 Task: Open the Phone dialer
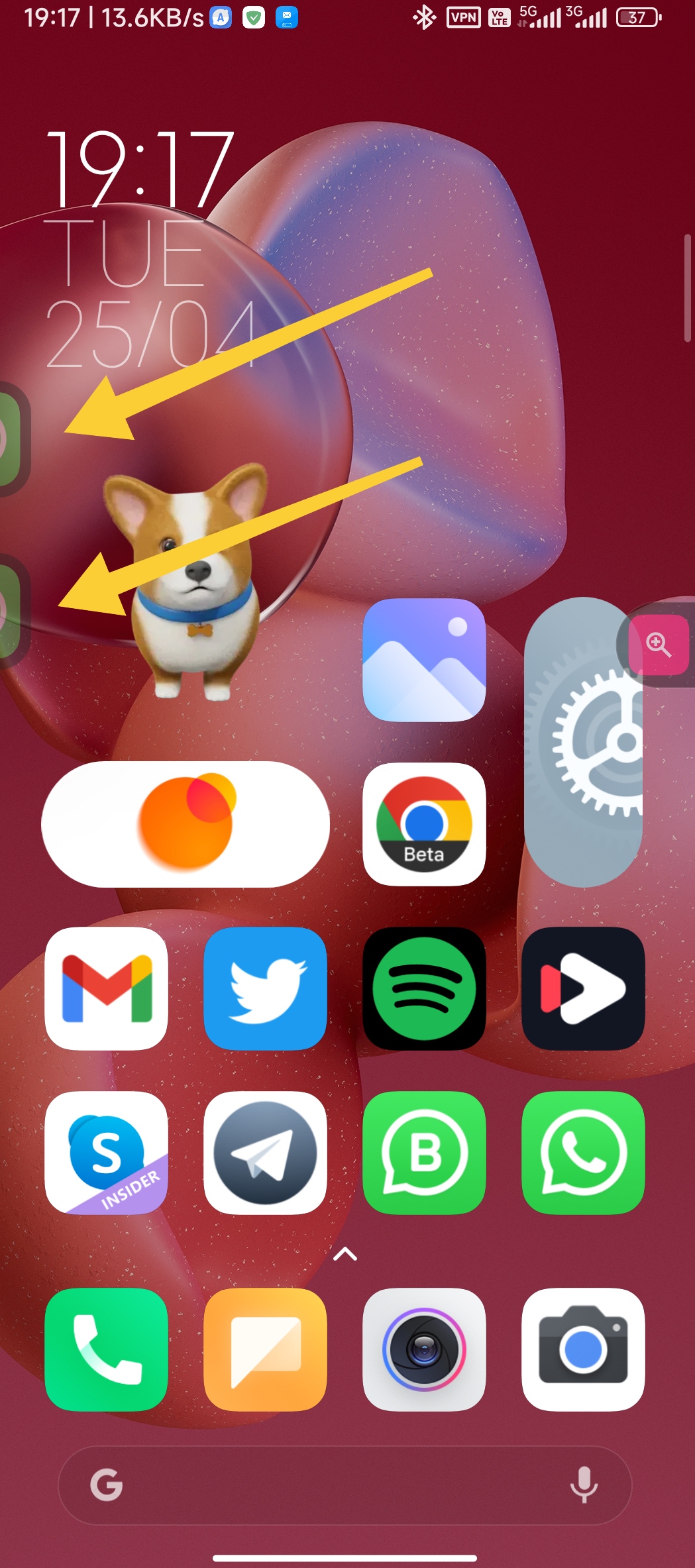point(106,1349)
